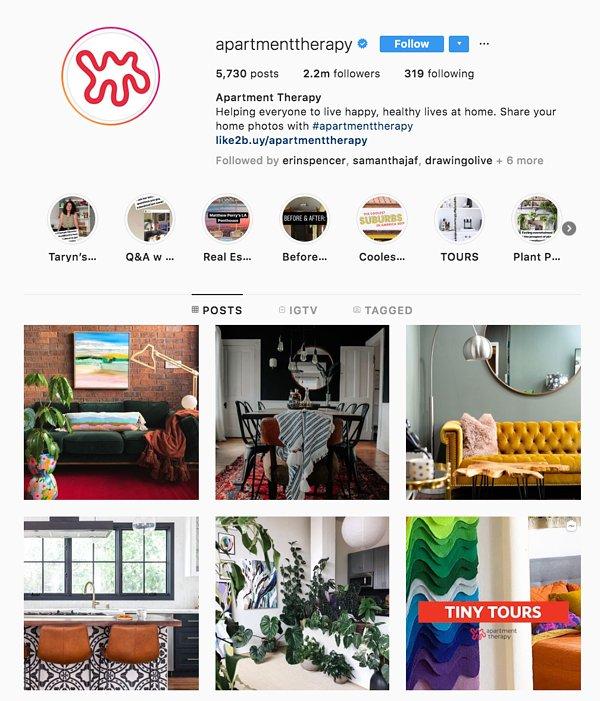Follow the apartmenttherapy account
600x701 pixels.
[411, 44]
